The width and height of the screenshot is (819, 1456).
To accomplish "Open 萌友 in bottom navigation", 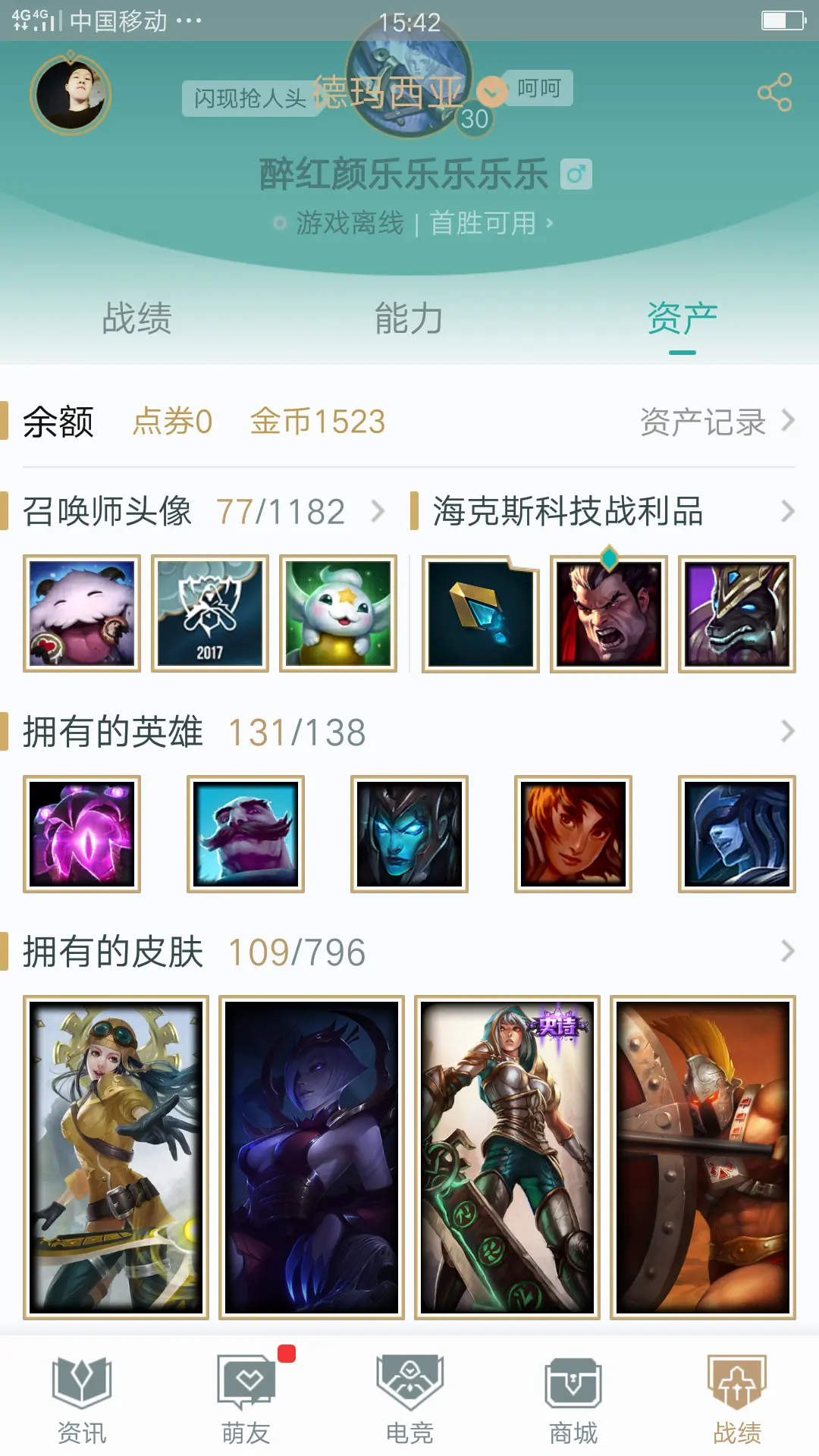I will (x=246, y=1401).
